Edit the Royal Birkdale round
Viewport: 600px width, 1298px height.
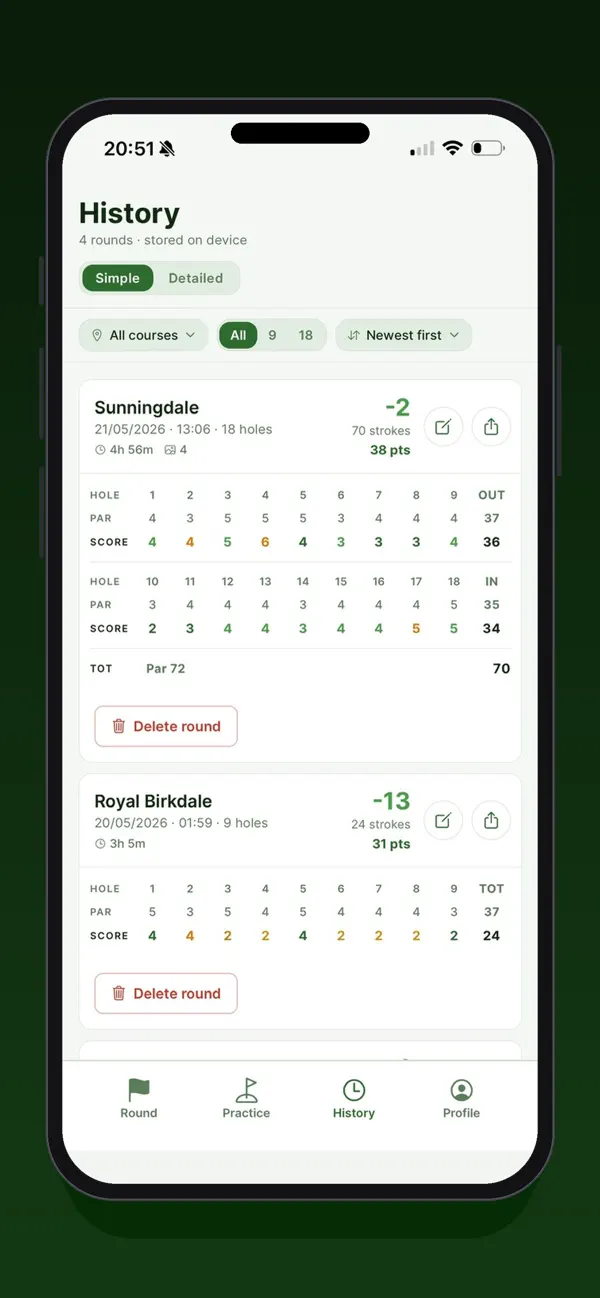click(443, 821)
